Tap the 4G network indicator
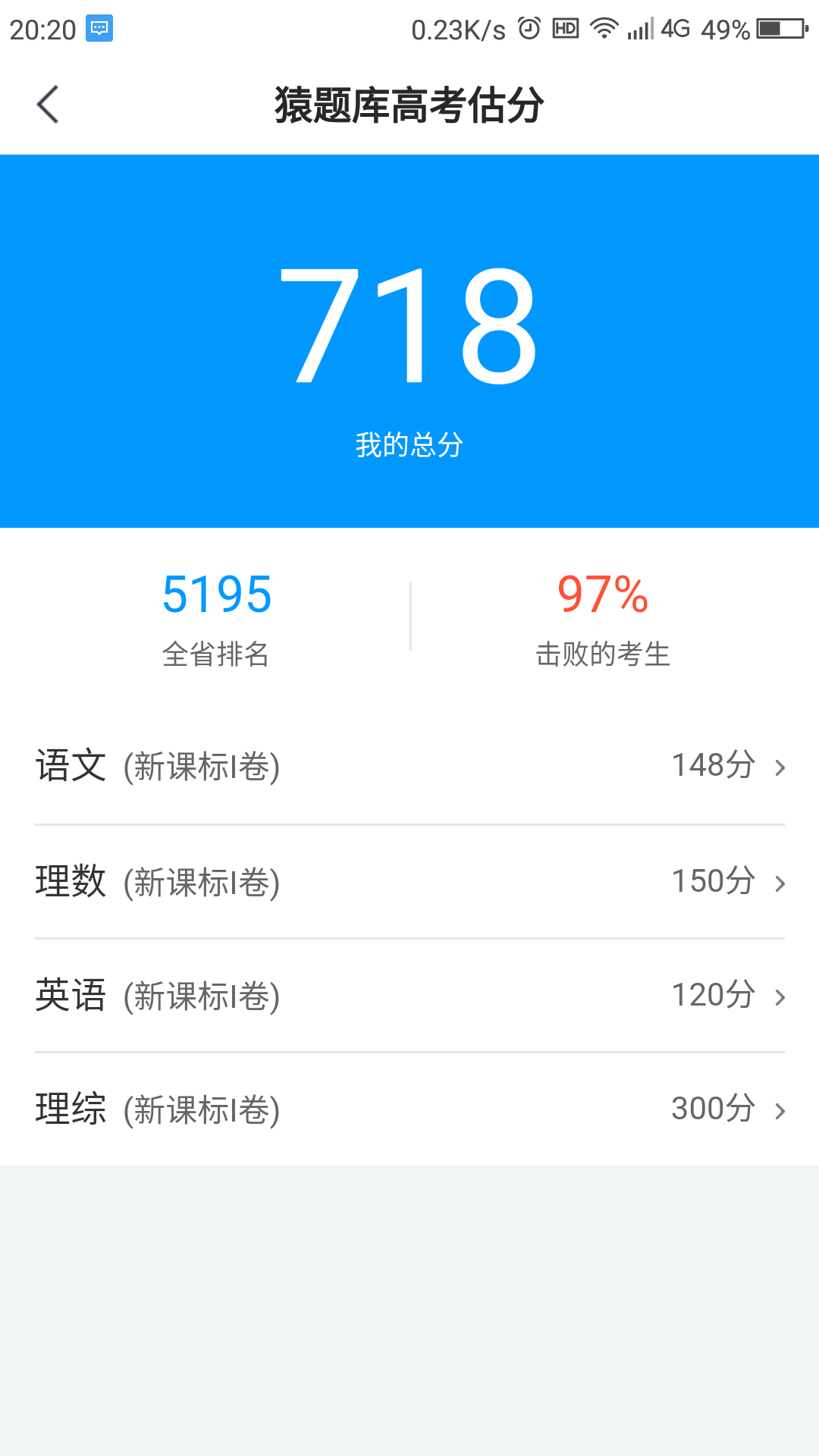Screen dimensions: 819x1456 coord(675,28)
